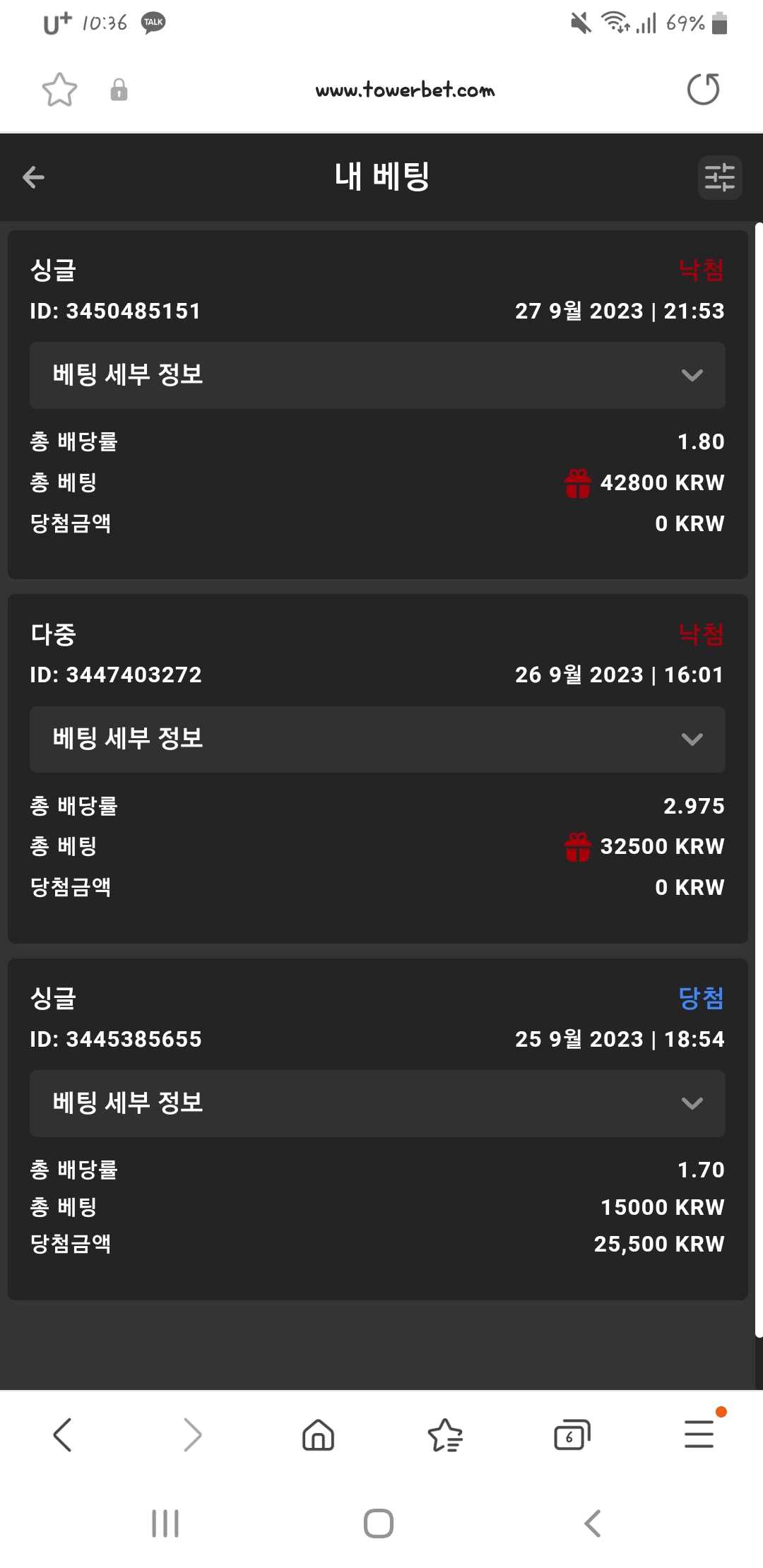Image resolution: width=763 pixels, height=1568 pixels.
Task: Expand 베팅 세부 정보 for ID 3450485151
Action: point(377,375)
